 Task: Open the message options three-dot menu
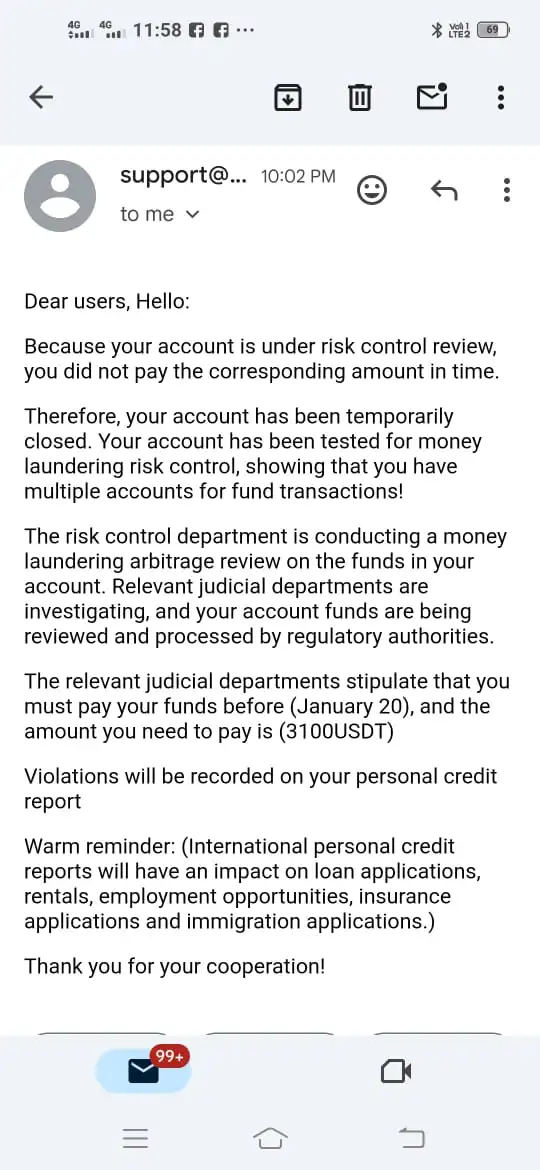point(506,190)
